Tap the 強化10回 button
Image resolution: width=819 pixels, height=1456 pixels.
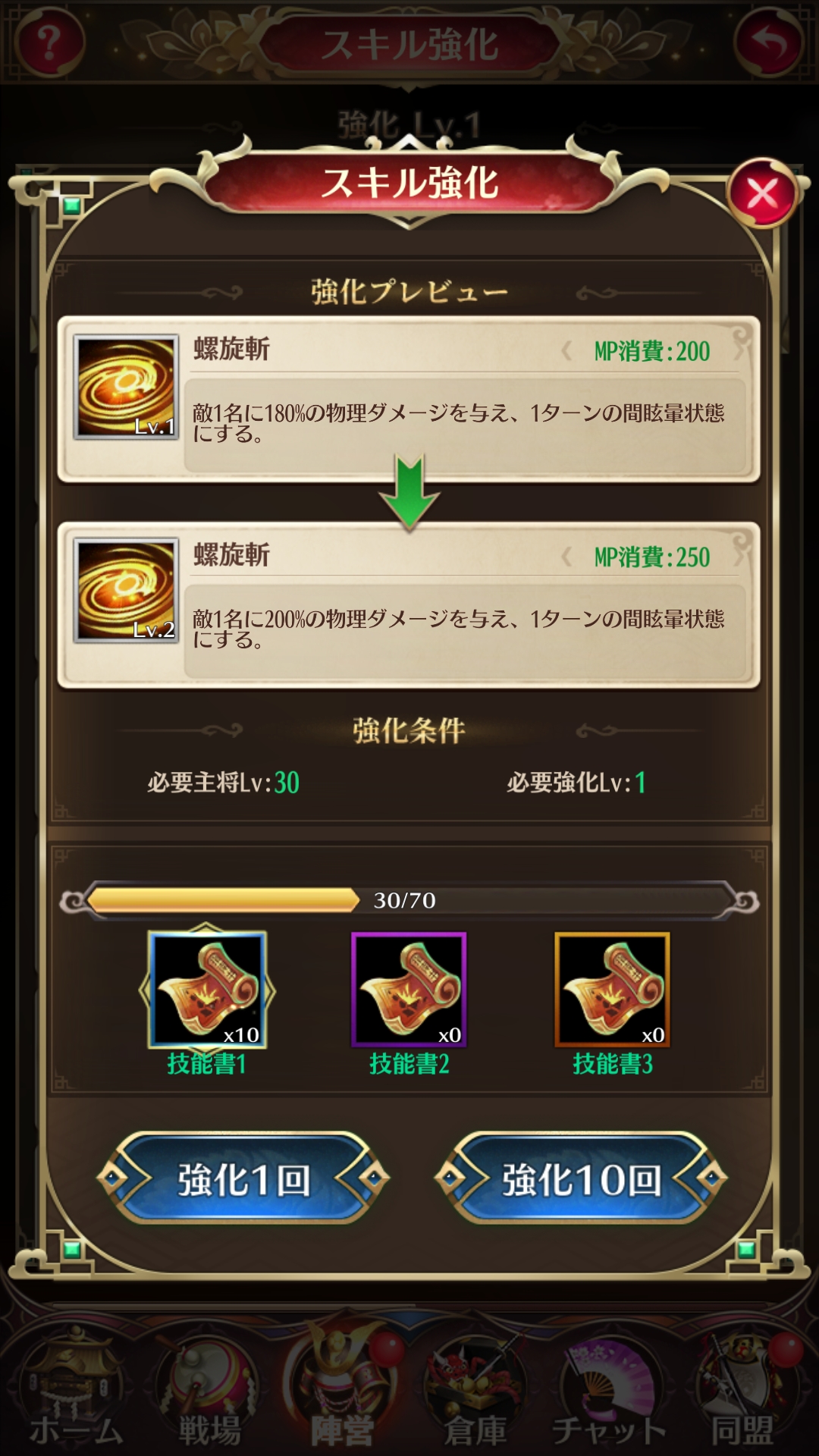(x=581, y=1179)
